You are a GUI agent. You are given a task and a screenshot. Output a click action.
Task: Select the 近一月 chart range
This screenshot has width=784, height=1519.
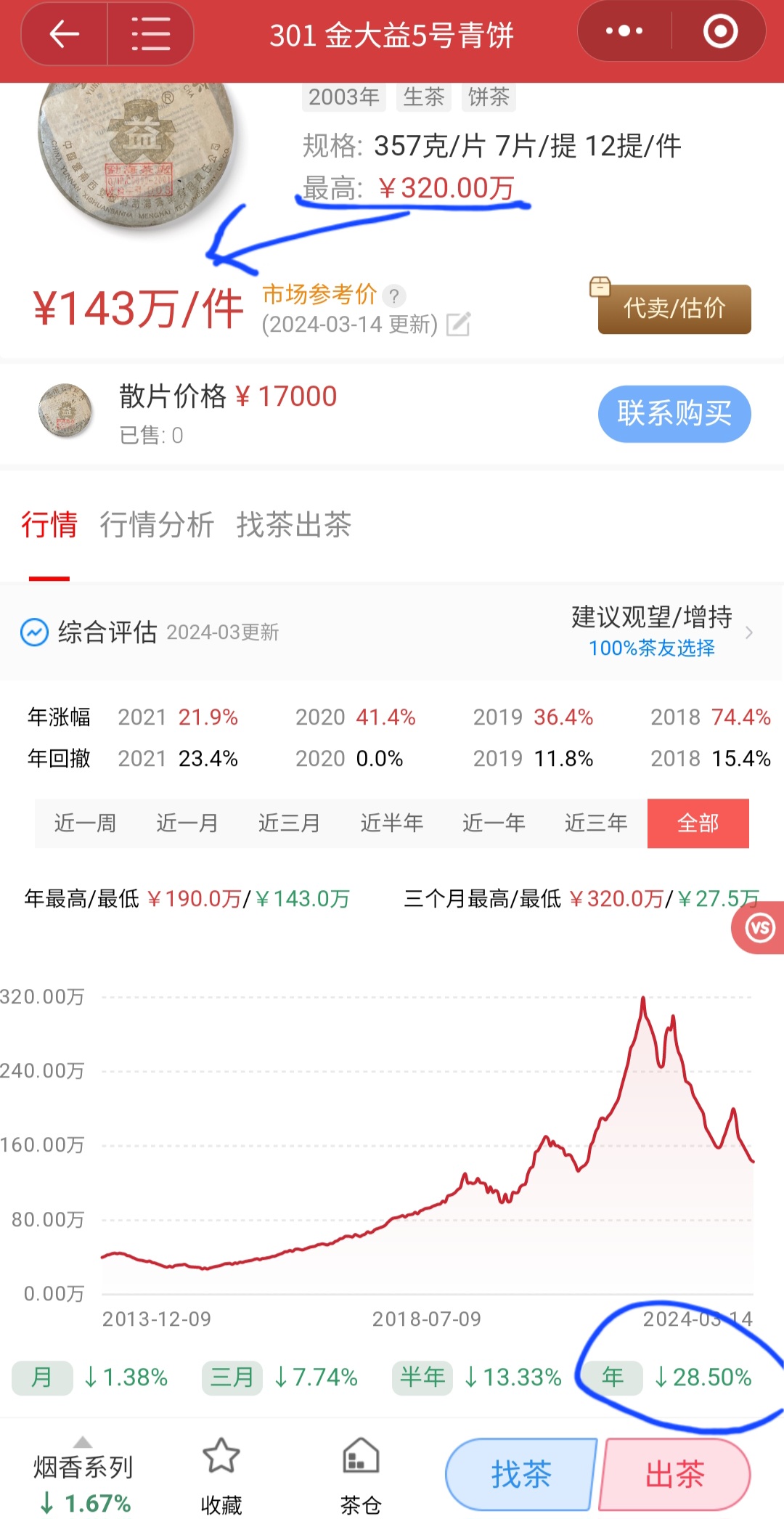[187, 823]
